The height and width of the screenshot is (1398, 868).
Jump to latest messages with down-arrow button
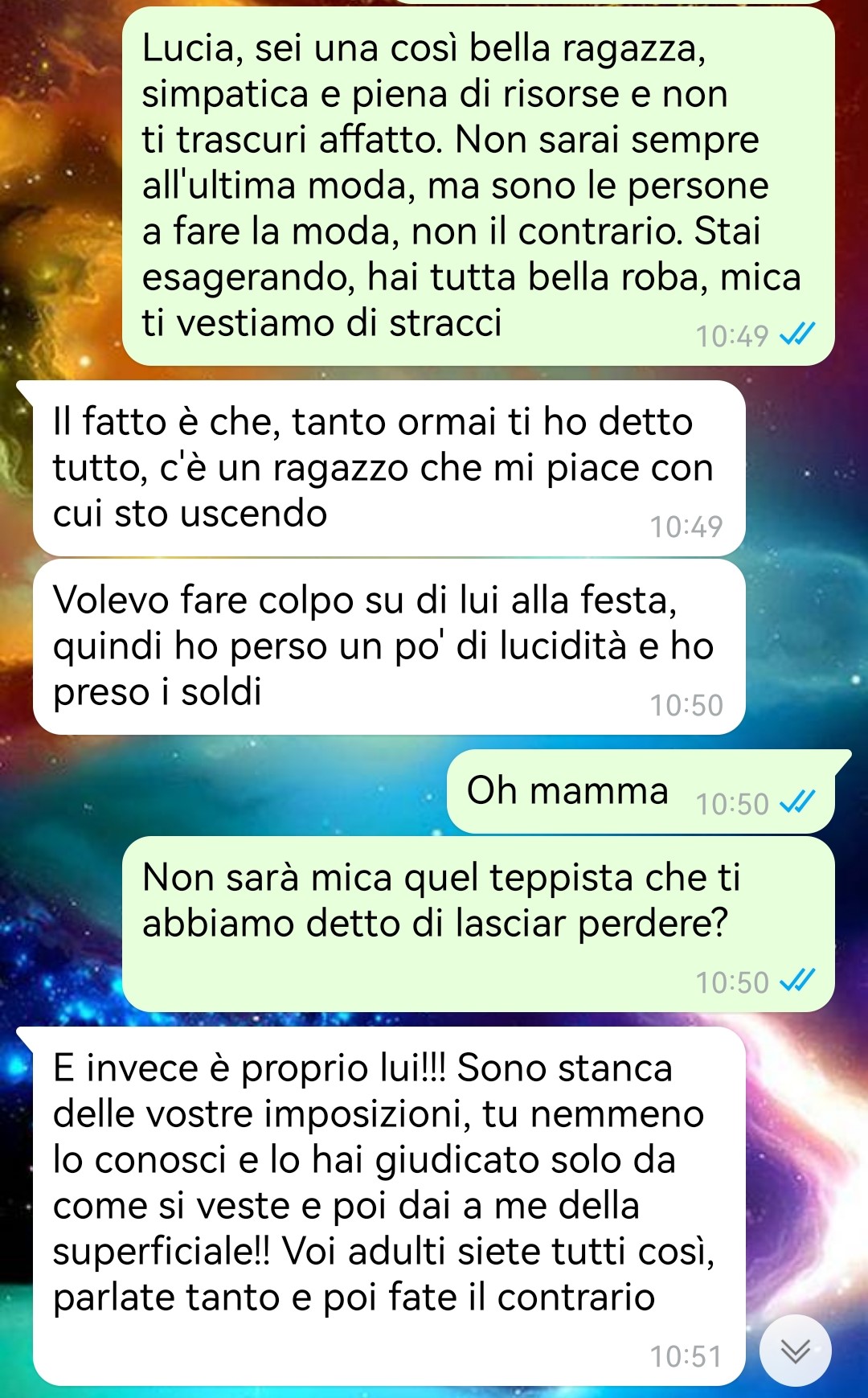(x=796, y=1351)
